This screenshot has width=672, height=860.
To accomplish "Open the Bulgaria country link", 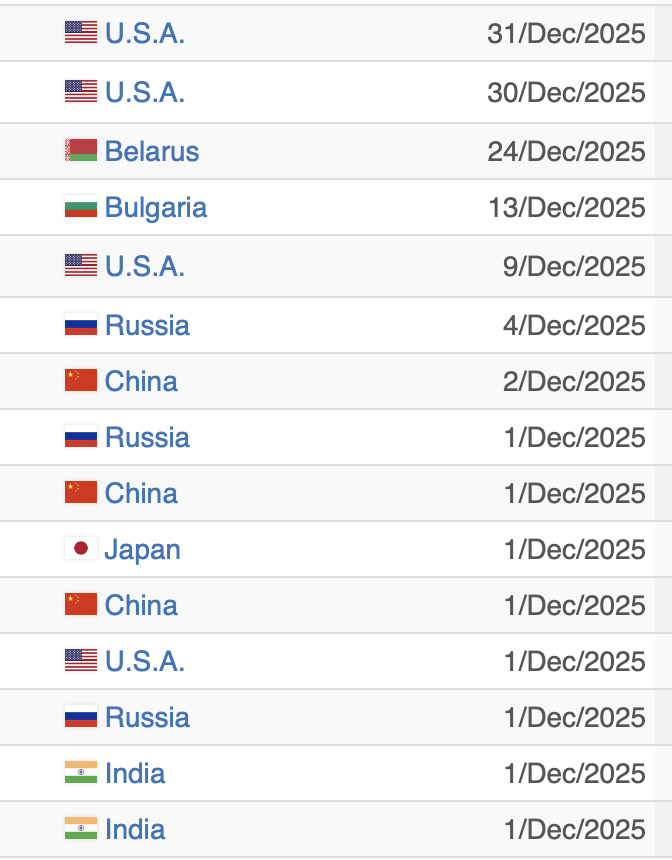I will pos(155,207).
